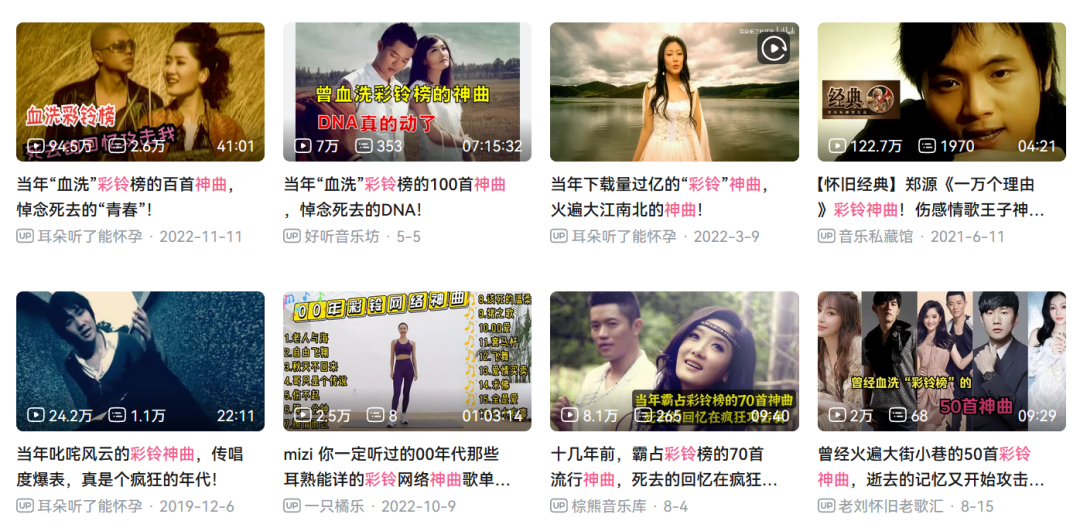Viewport: 1080px width, 531px height.
Task: Open the 霸占彩铃榜的70首流行神曲 video
Action: click(x=674, y=361)
